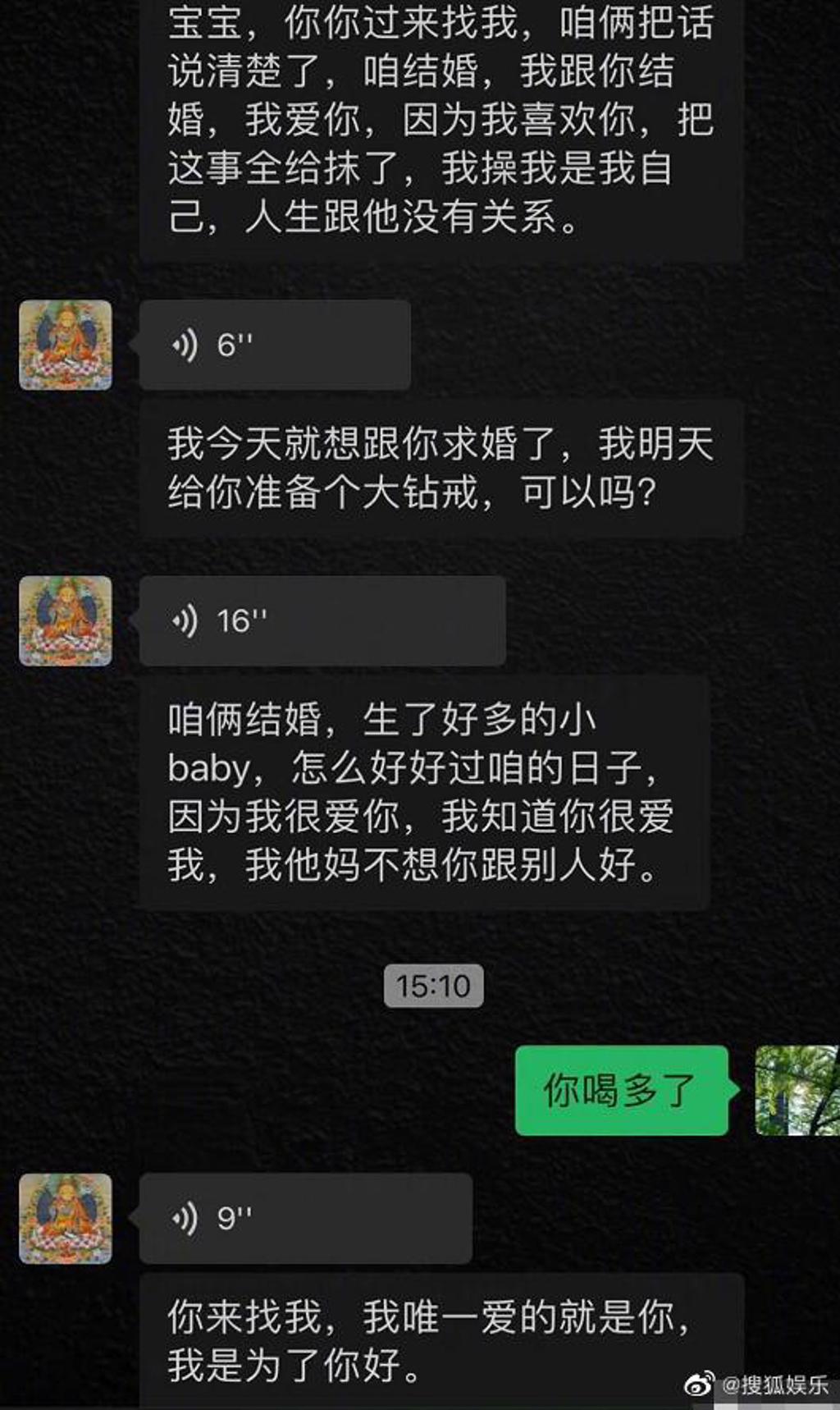Image resolution: width=840 pixels, height=1410 pixels.
Task: Play the 16'' voice message
Action: click(x=322, y=620)
